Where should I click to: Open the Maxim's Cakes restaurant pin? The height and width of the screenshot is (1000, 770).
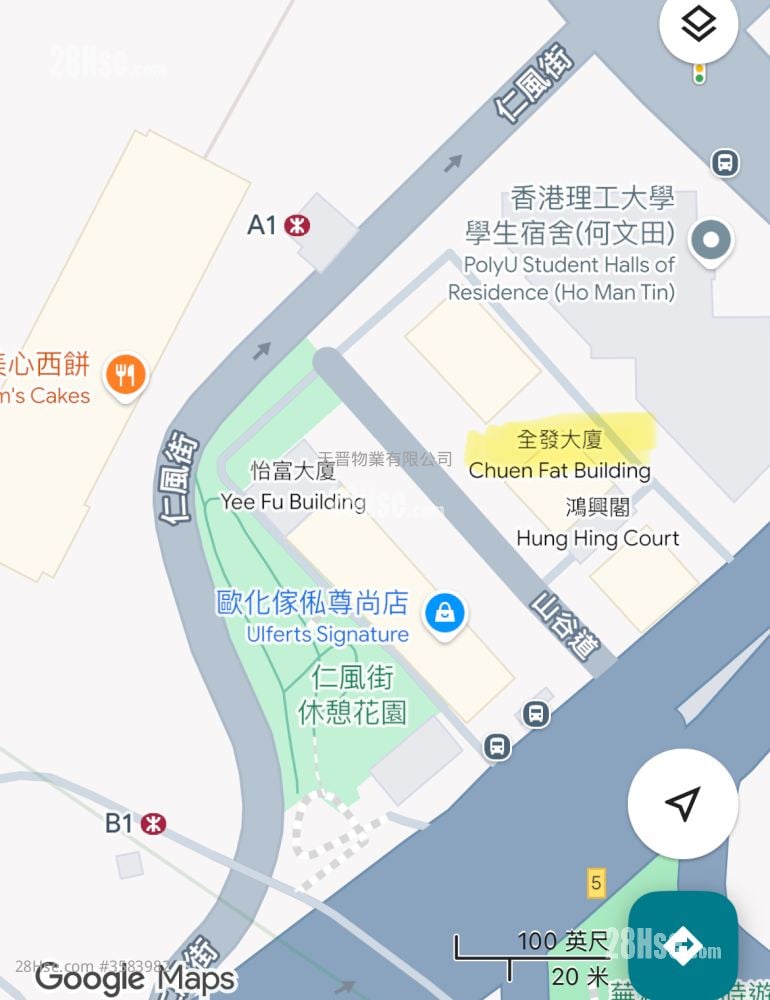125,375
